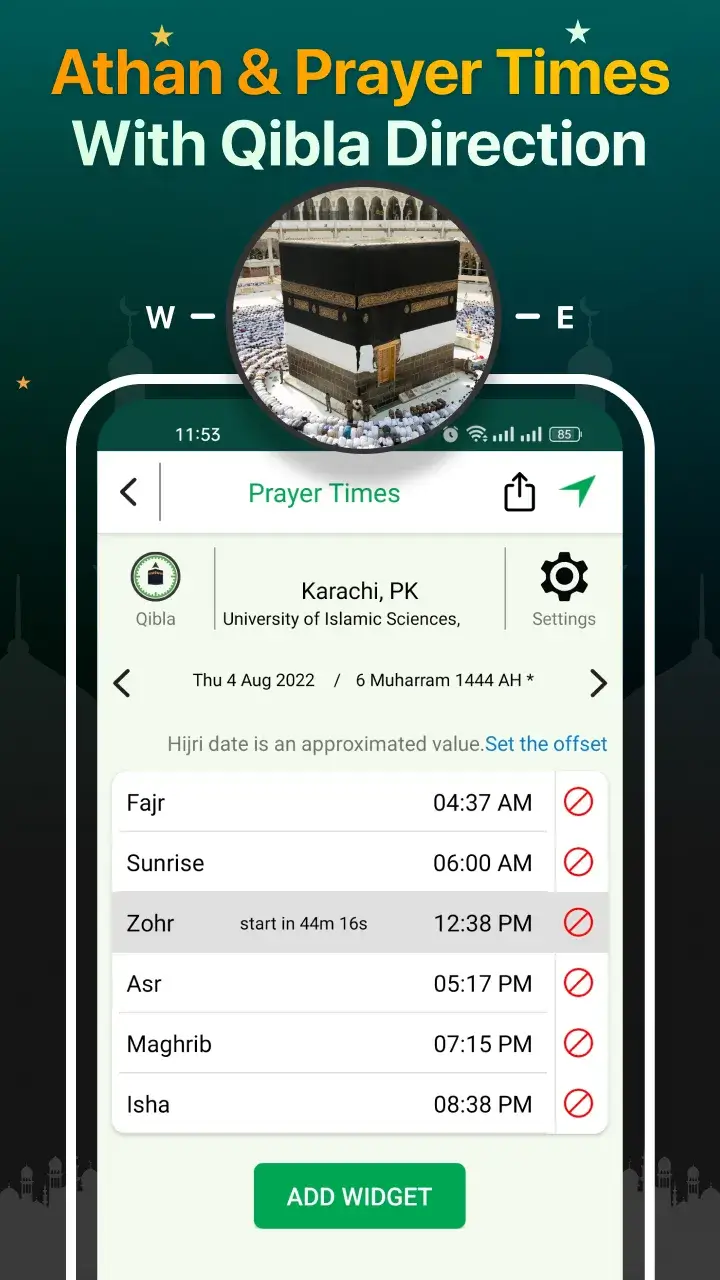The width and height of the screenshot is (720, 1280).
Task: Advance to the next day with the right chevron
Action: (598, 683)
